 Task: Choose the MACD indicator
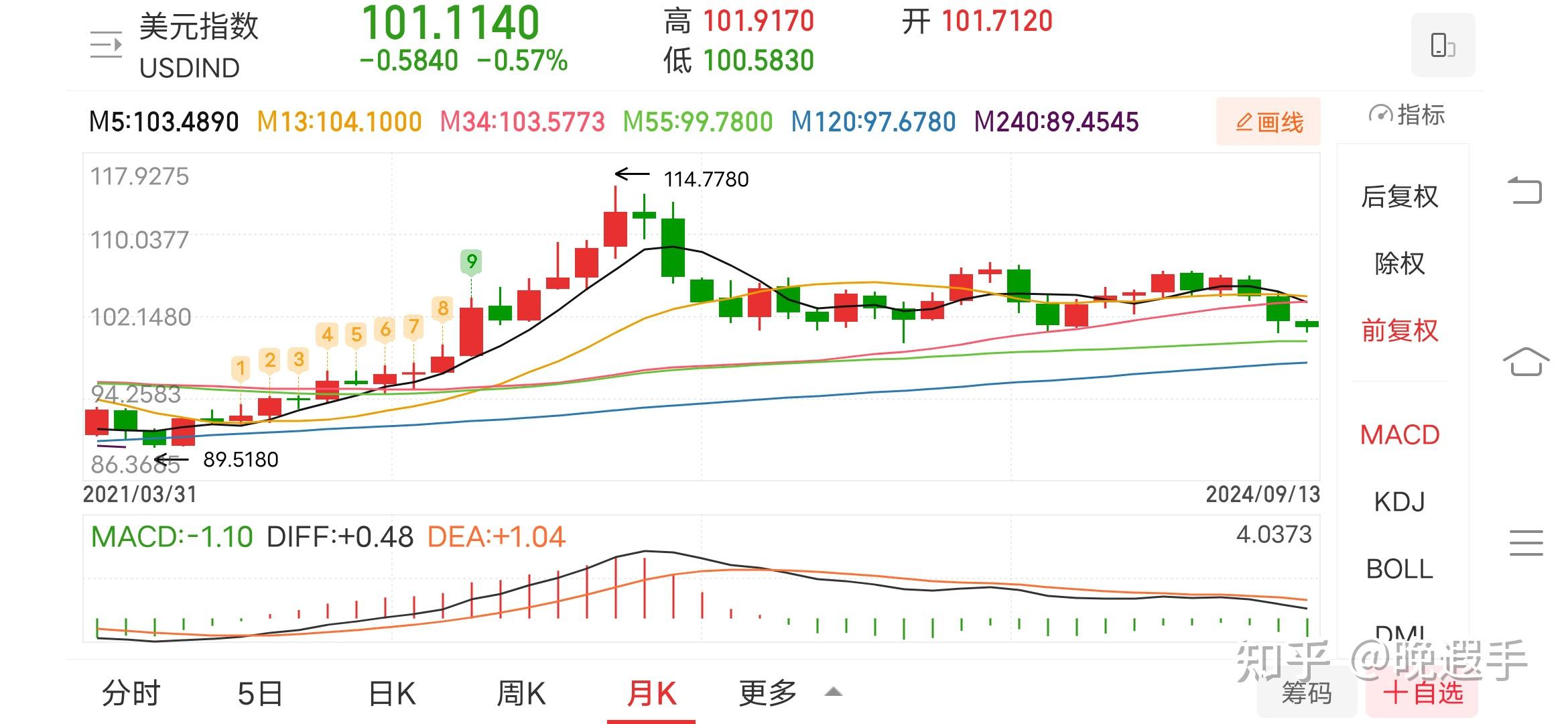coord(1399,435)
